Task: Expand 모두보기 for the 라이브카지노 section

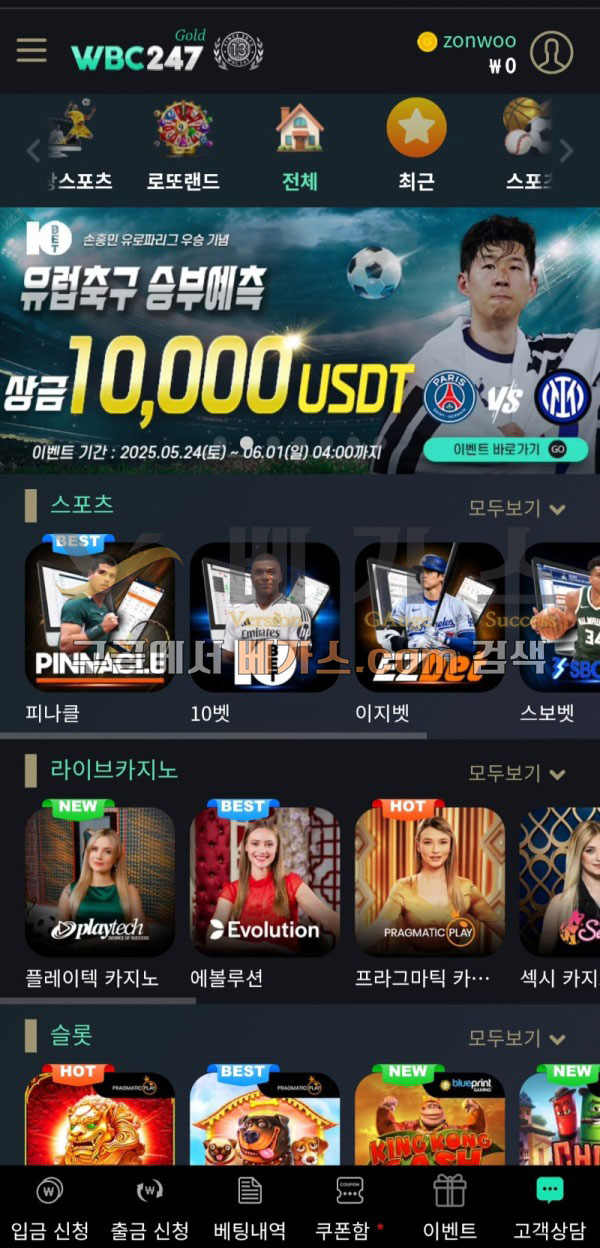Action: (517, 773)
